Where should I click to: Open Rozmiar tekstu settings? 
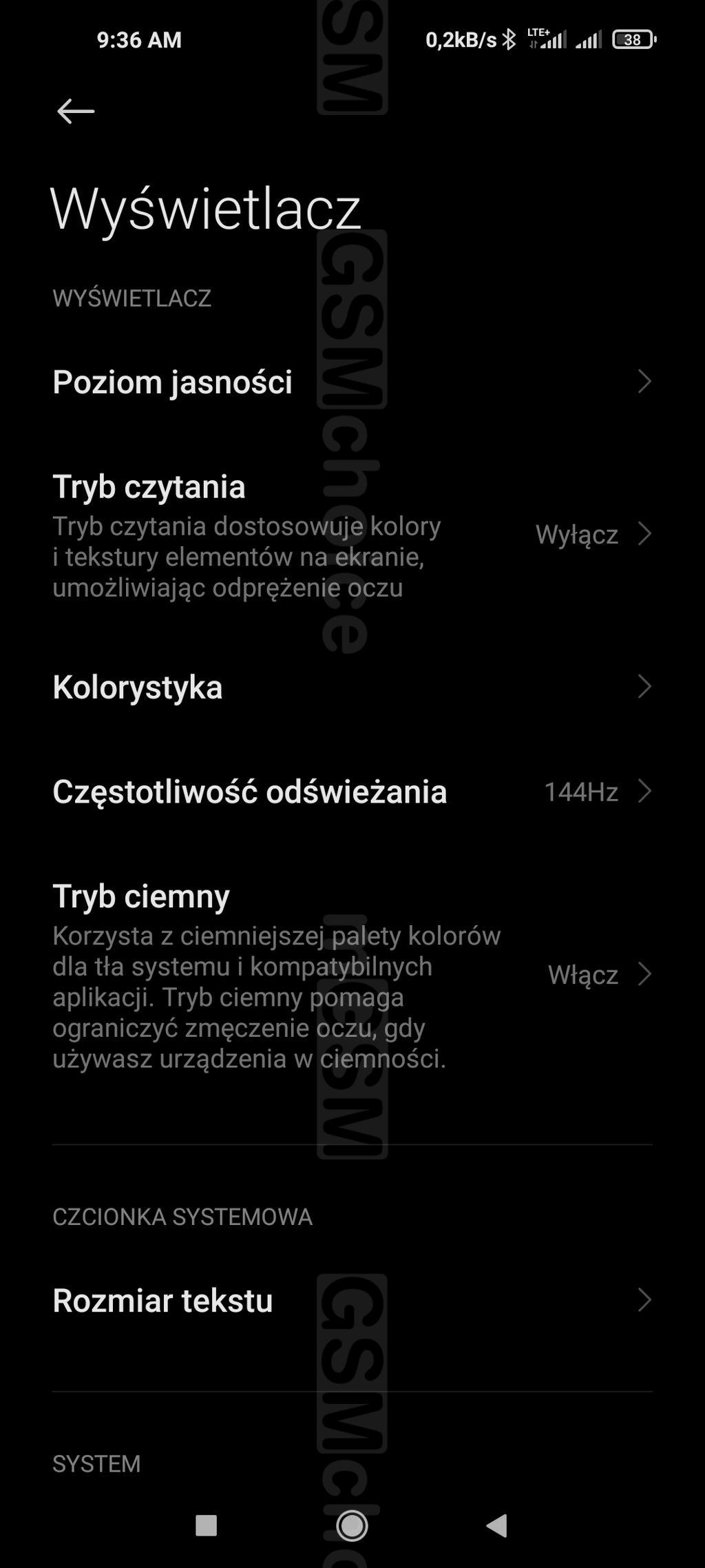pyautogui.click(x=351, y=1300)
